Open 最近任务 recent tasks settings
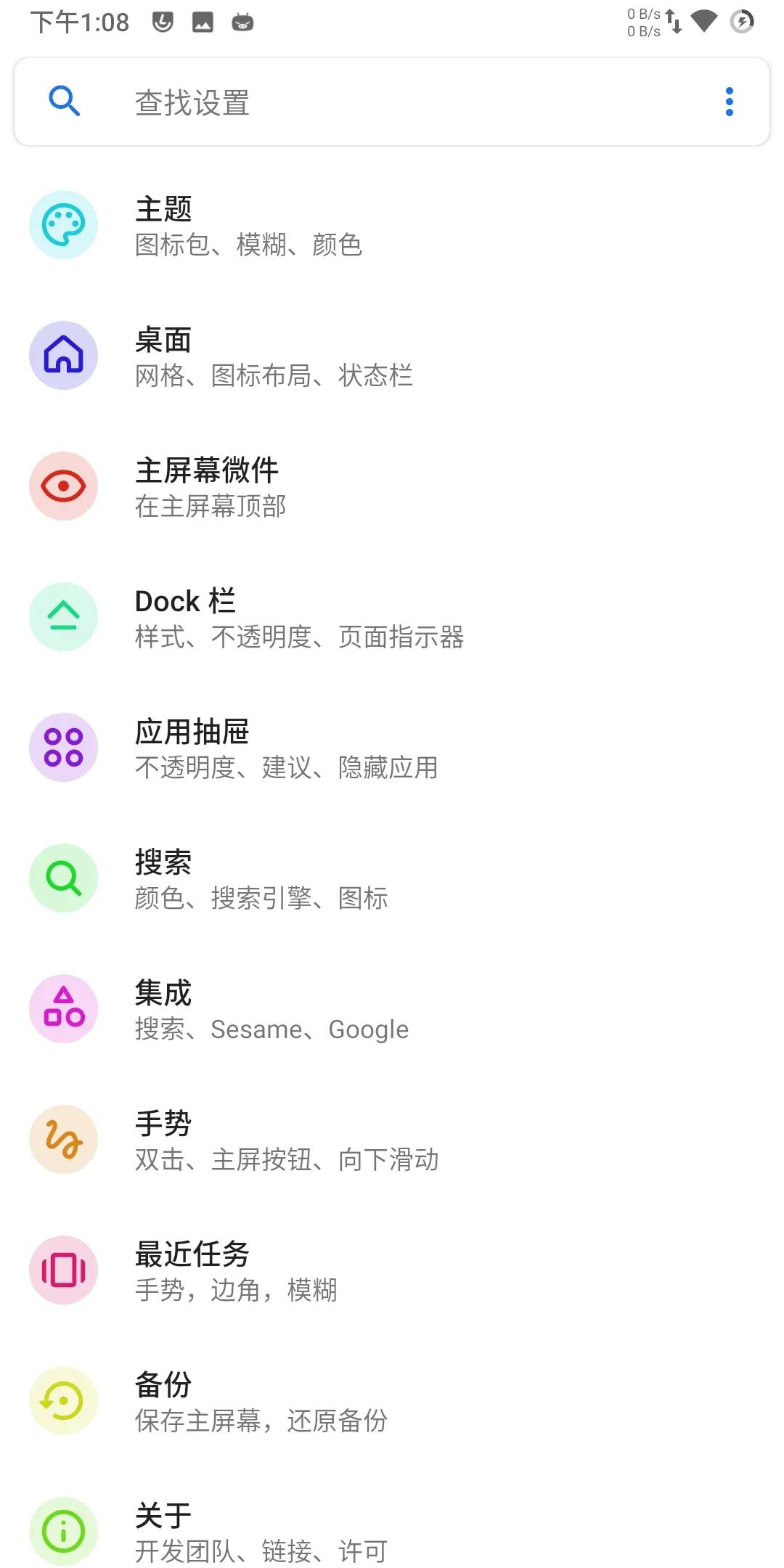 pos(392,1271)
